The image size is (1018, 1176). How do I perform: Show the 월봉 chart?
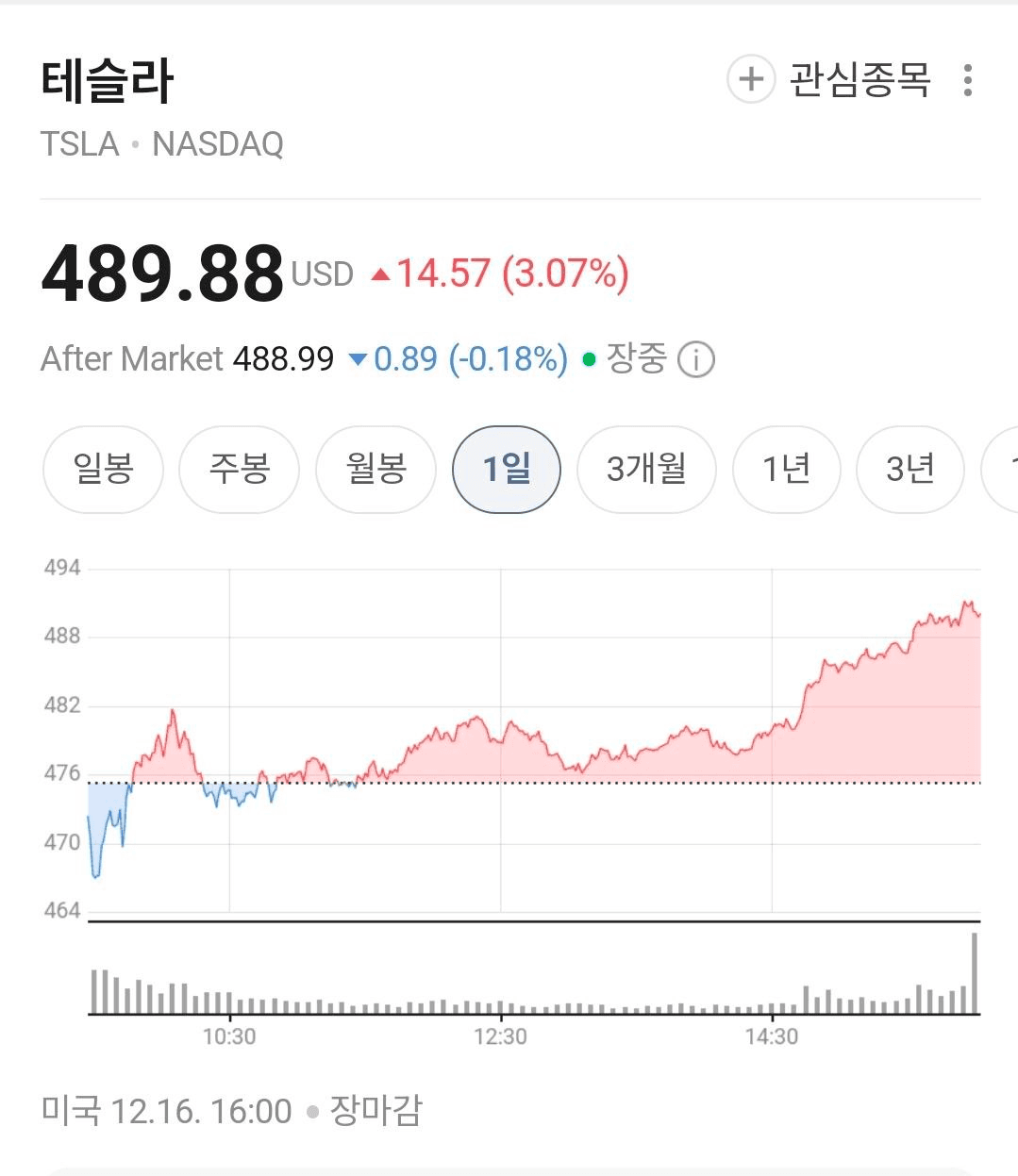point(375,469)
